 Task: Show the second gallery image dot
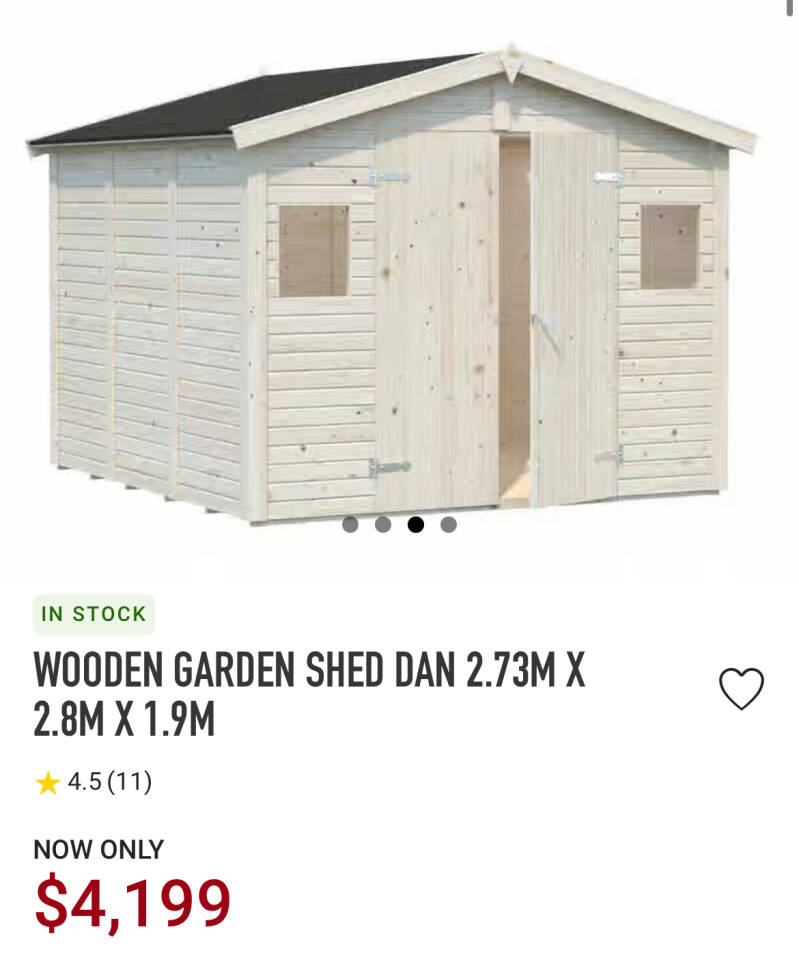pos(383,524)
